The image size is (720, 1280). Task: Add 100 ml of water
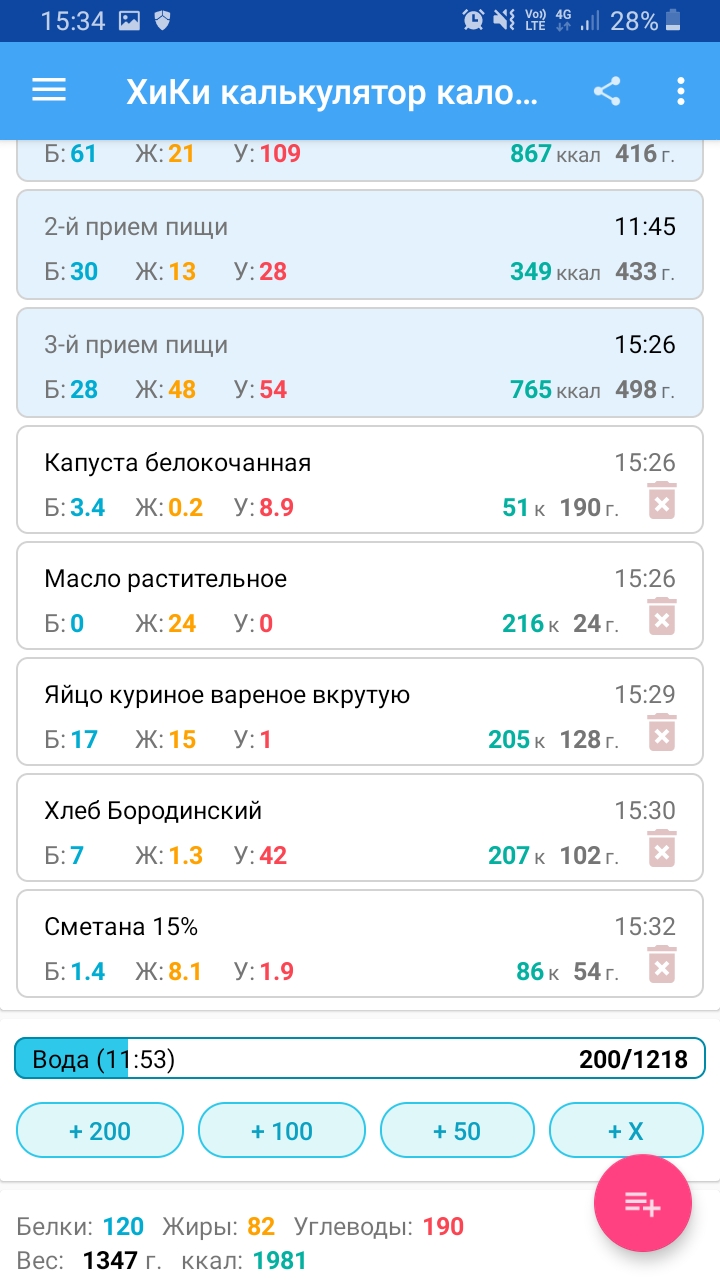pos(282,1131)
